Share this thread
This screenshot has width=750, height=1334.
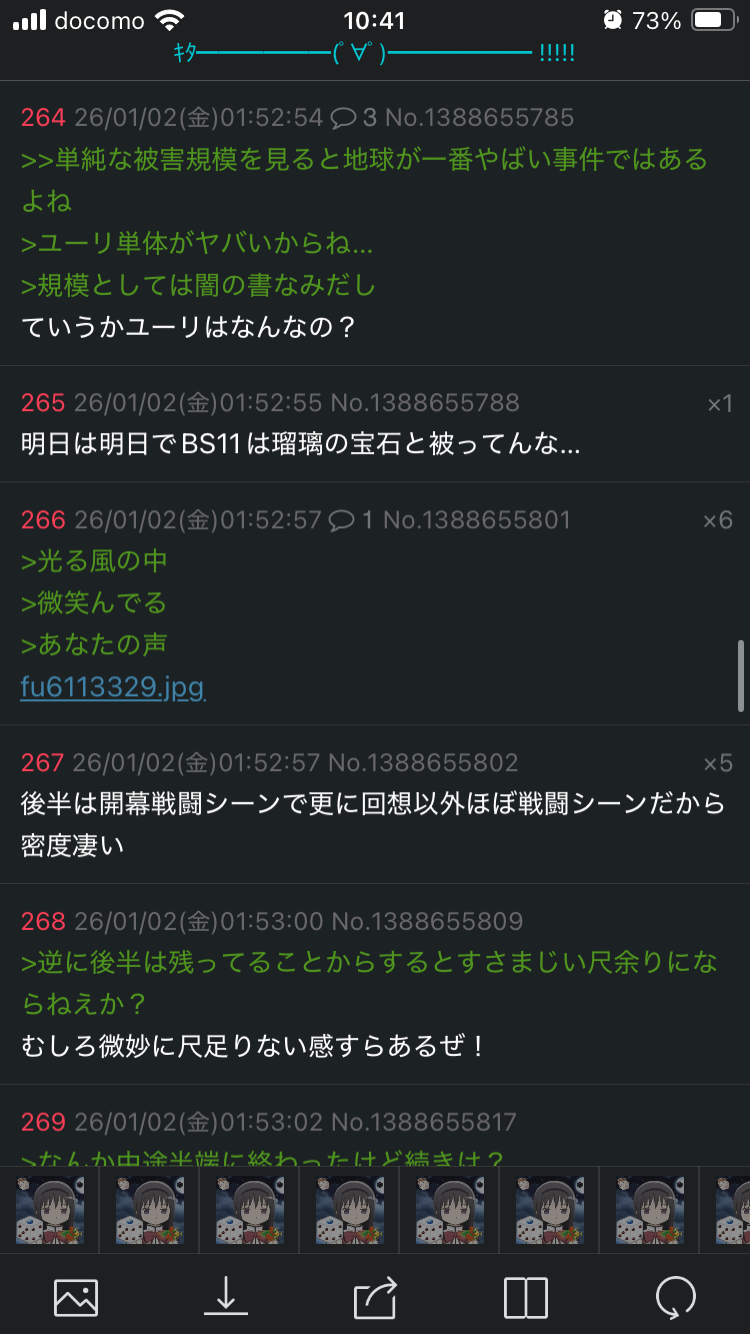376,1298
